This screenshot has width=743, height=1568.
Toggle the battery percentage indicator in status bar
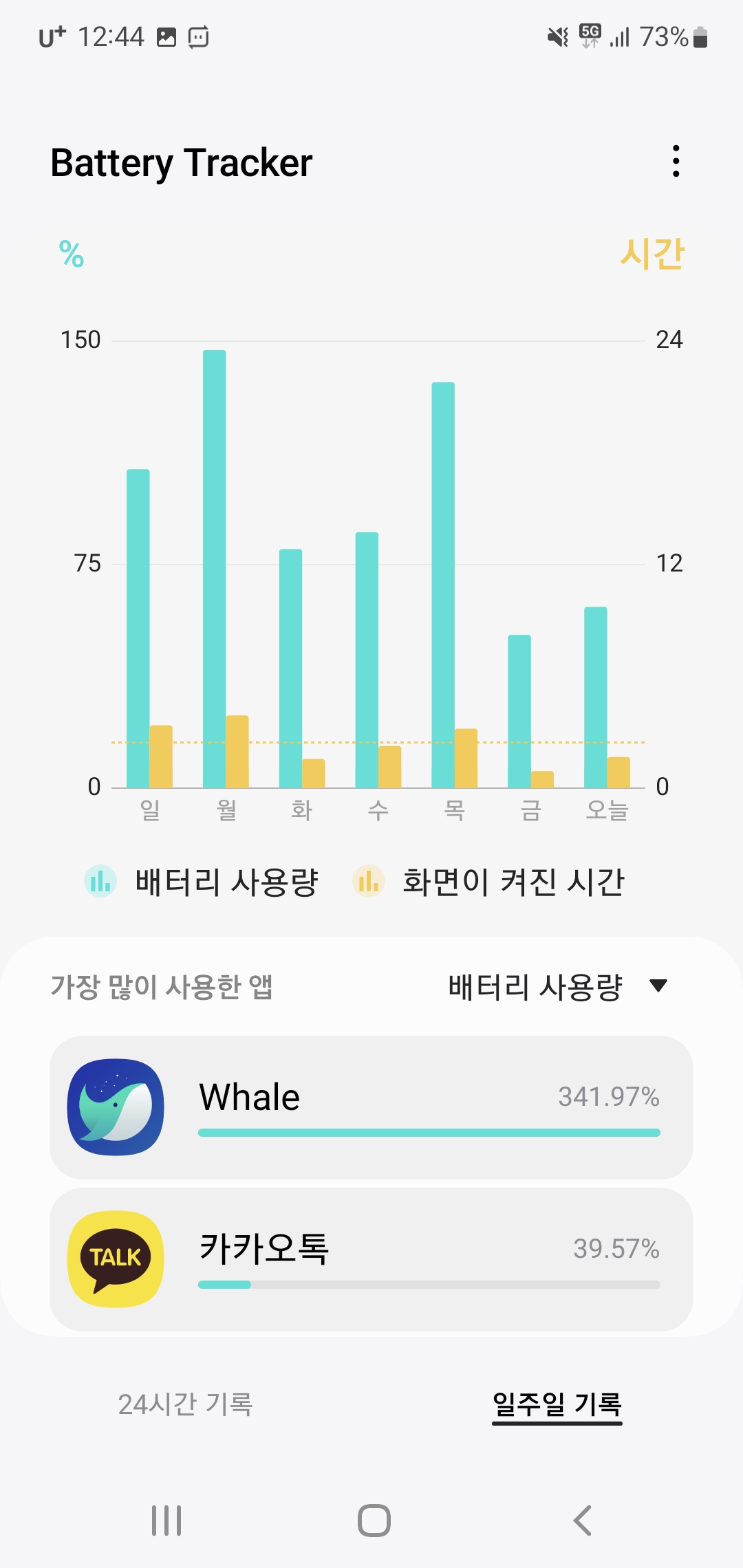click(x=671, y=38)
